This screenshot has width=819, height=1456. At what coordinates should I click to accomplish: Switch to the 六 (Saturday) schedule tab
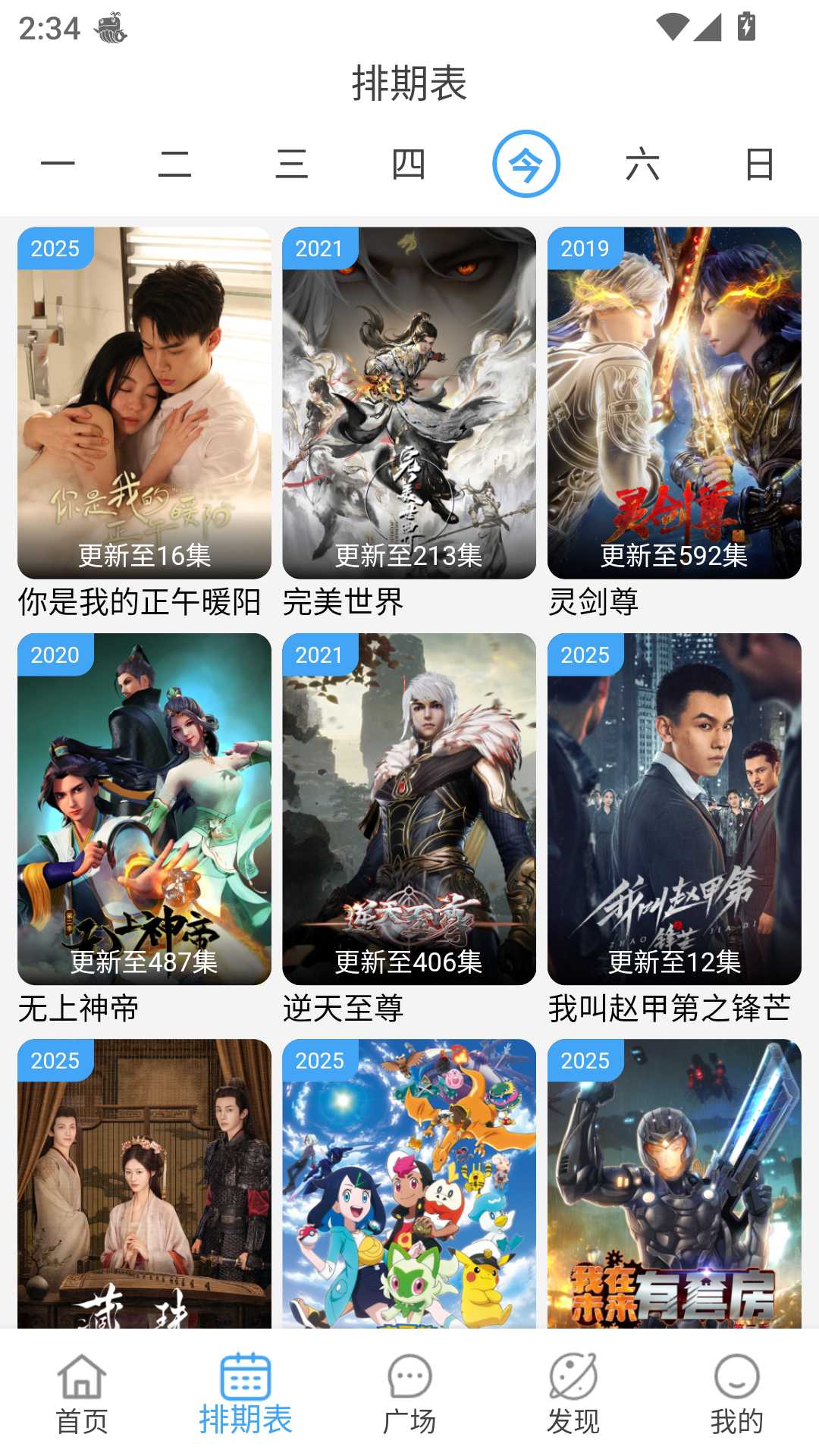[643, 164]
